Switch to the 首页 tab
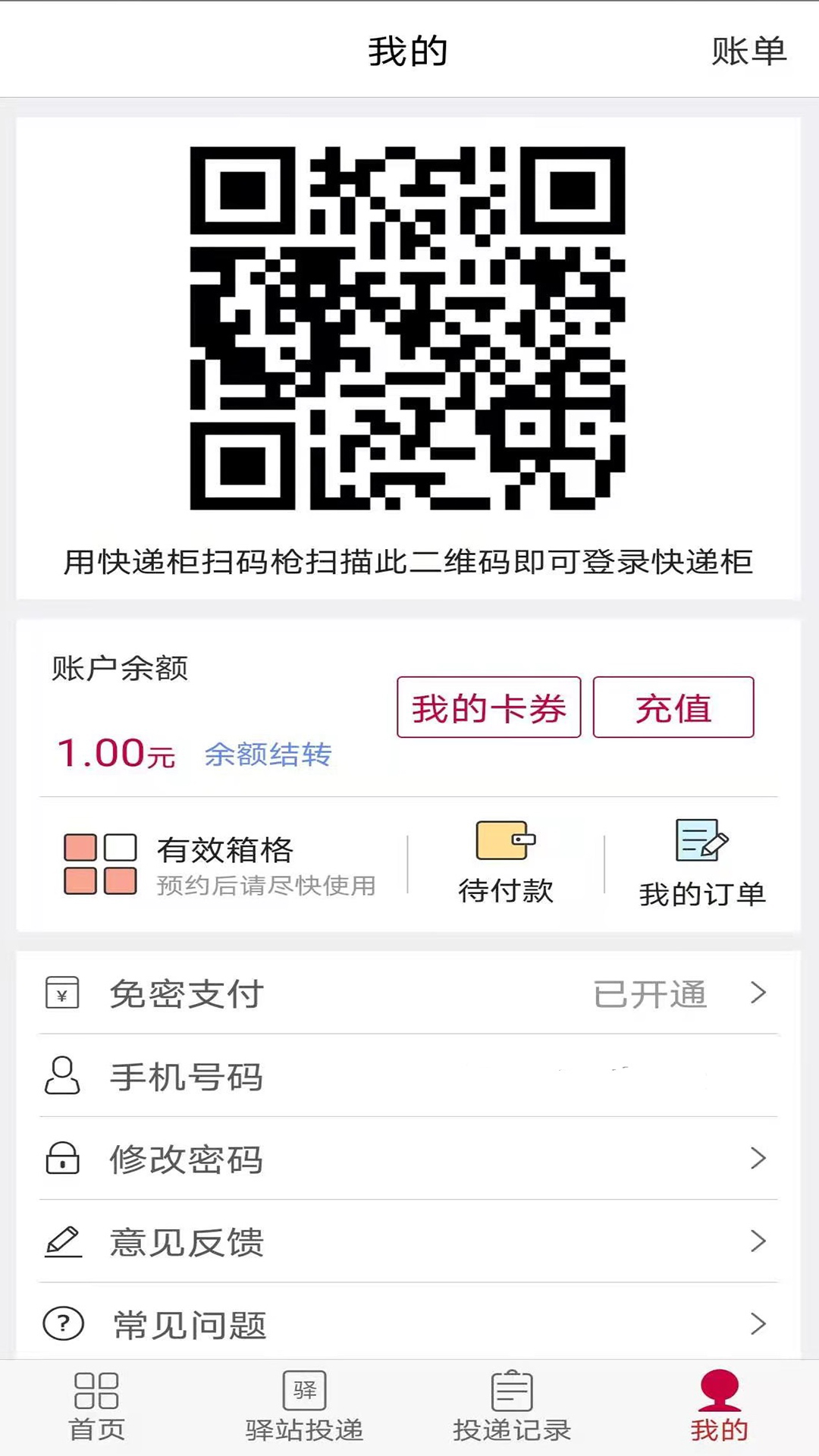The image size is (819, 1456). click(97, 1407)
